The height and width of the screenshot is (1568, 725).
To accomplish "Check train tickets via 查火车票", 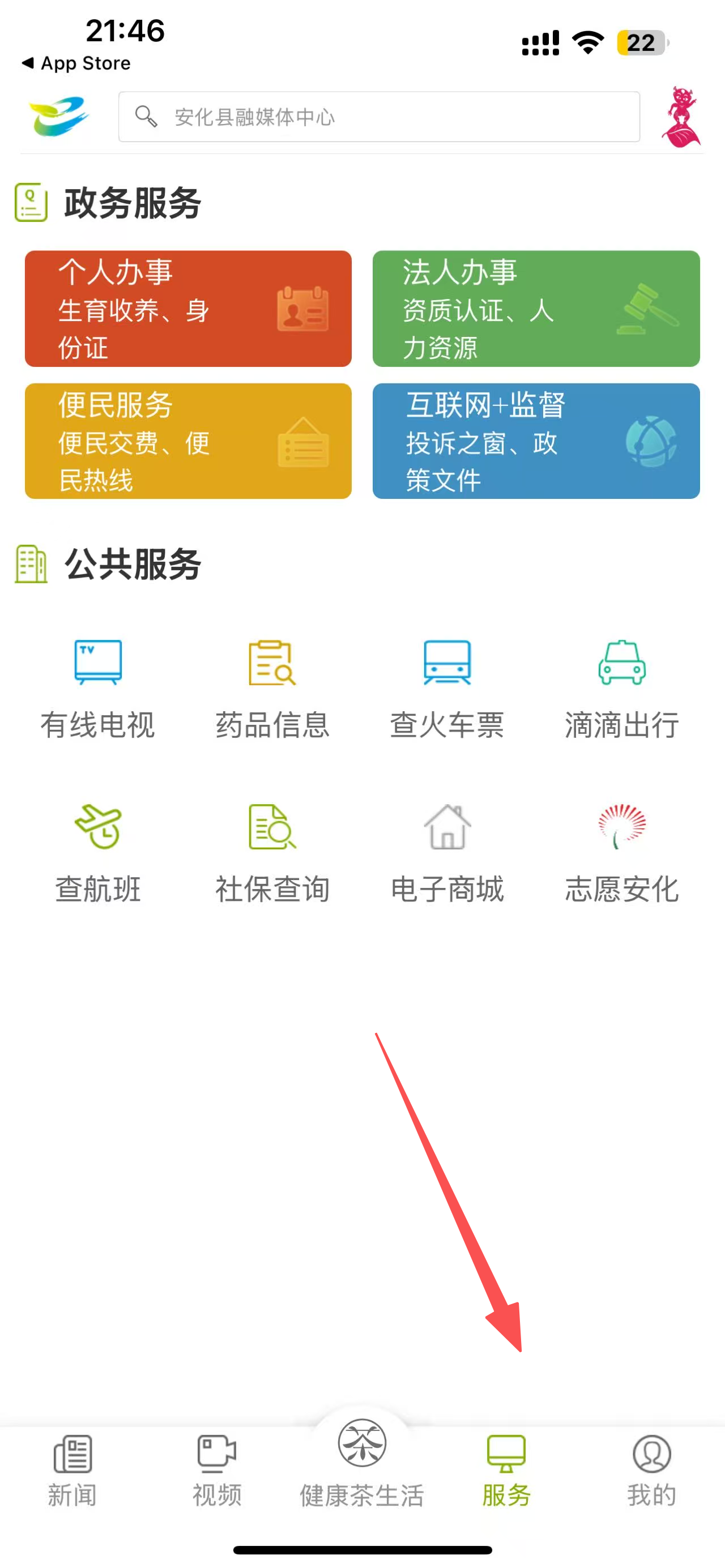I will [447, 688].
